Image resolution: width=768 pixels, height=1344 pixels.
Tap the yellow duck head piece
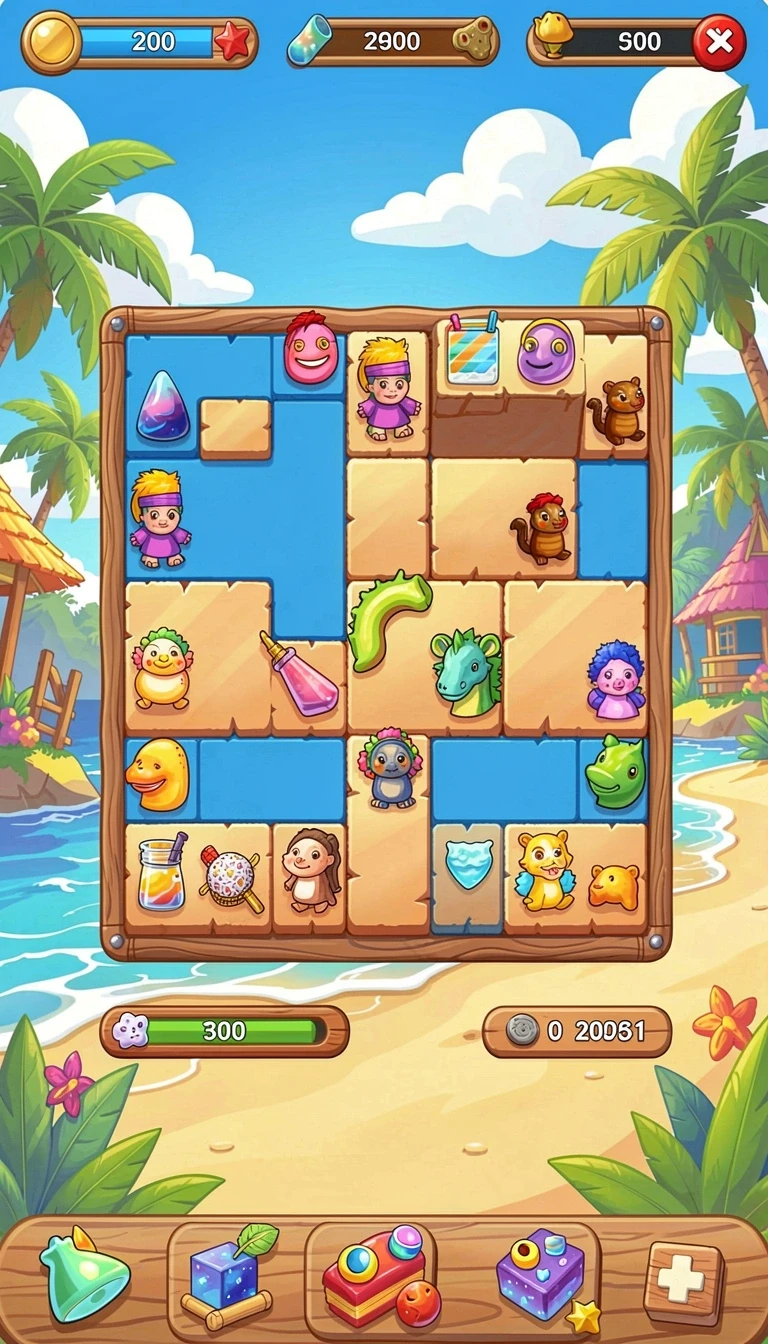159,774
